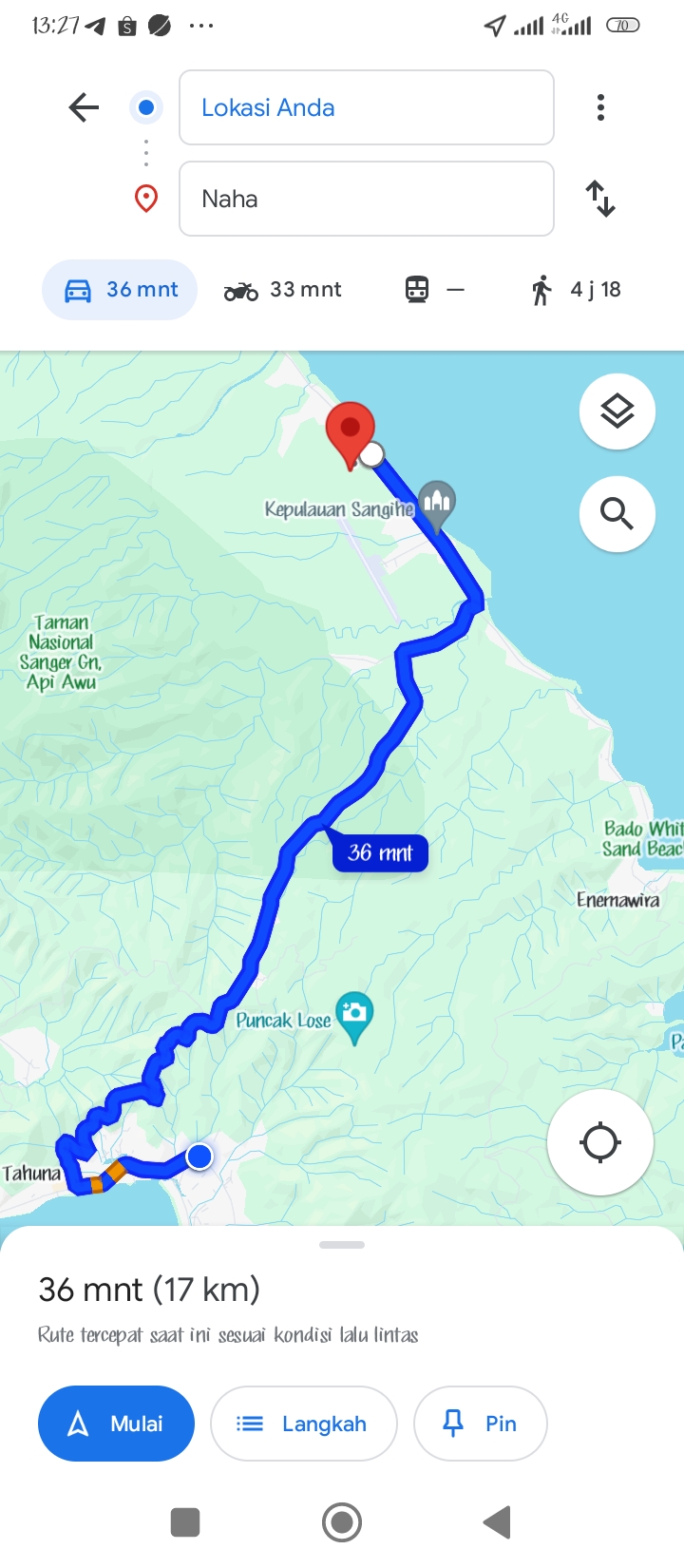Switch to public transit mode
Viewport: 684px width, 1568px height.
435,290
